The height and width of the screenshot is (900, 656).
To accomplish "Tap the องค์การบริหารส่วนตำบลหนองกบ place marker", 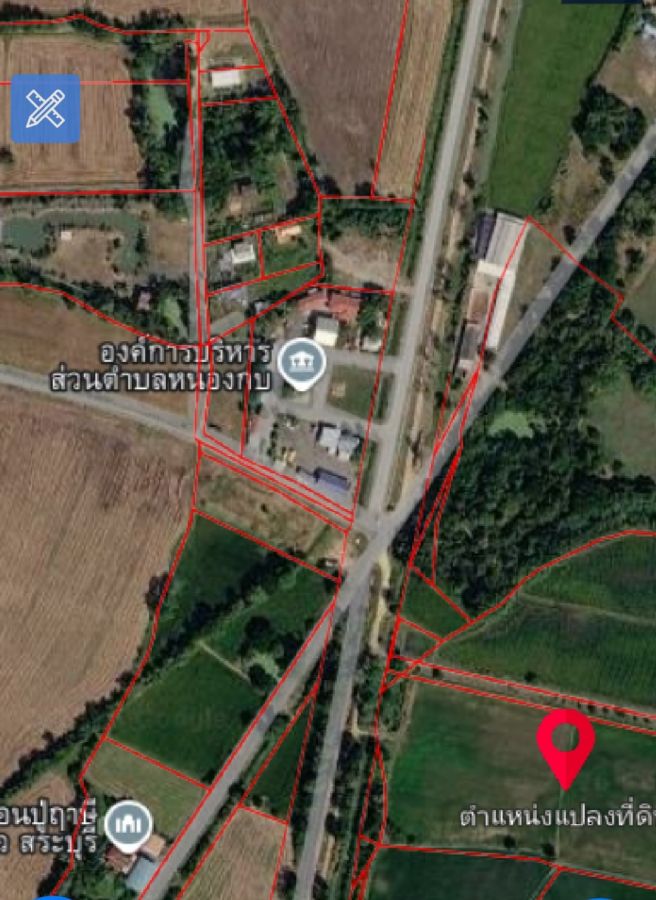I will 300,364.
